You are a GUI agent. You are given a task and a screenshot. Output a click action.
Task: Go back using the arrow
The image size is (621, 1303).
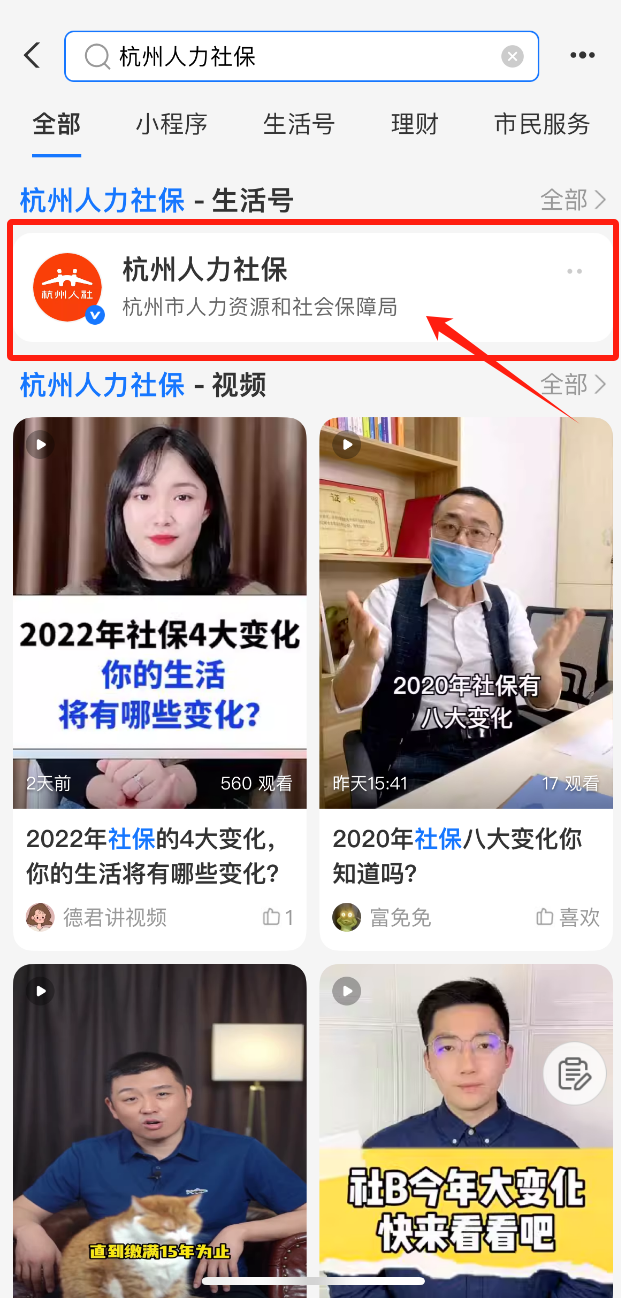(x=32, y=55)
